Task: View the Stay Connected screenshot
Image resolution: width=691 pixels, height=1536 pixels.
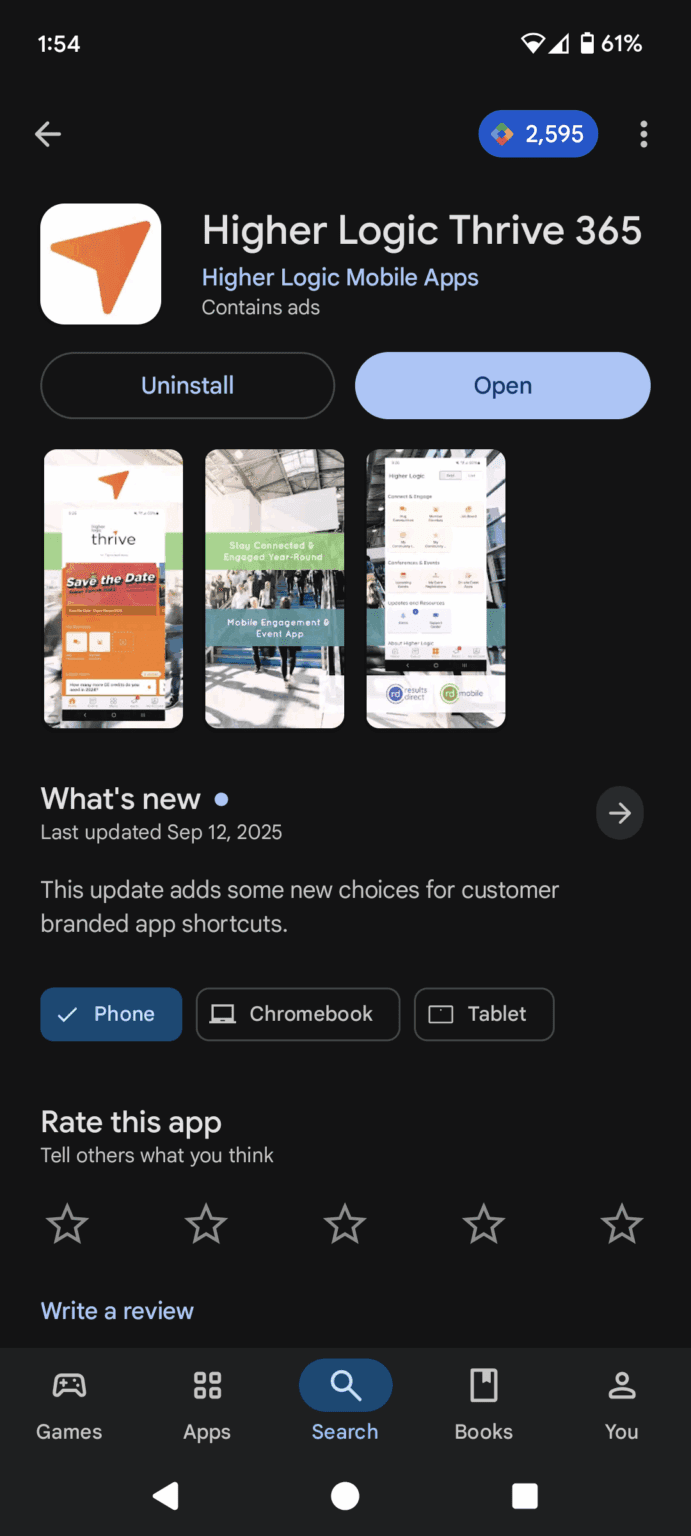Action: pos(275,588)
